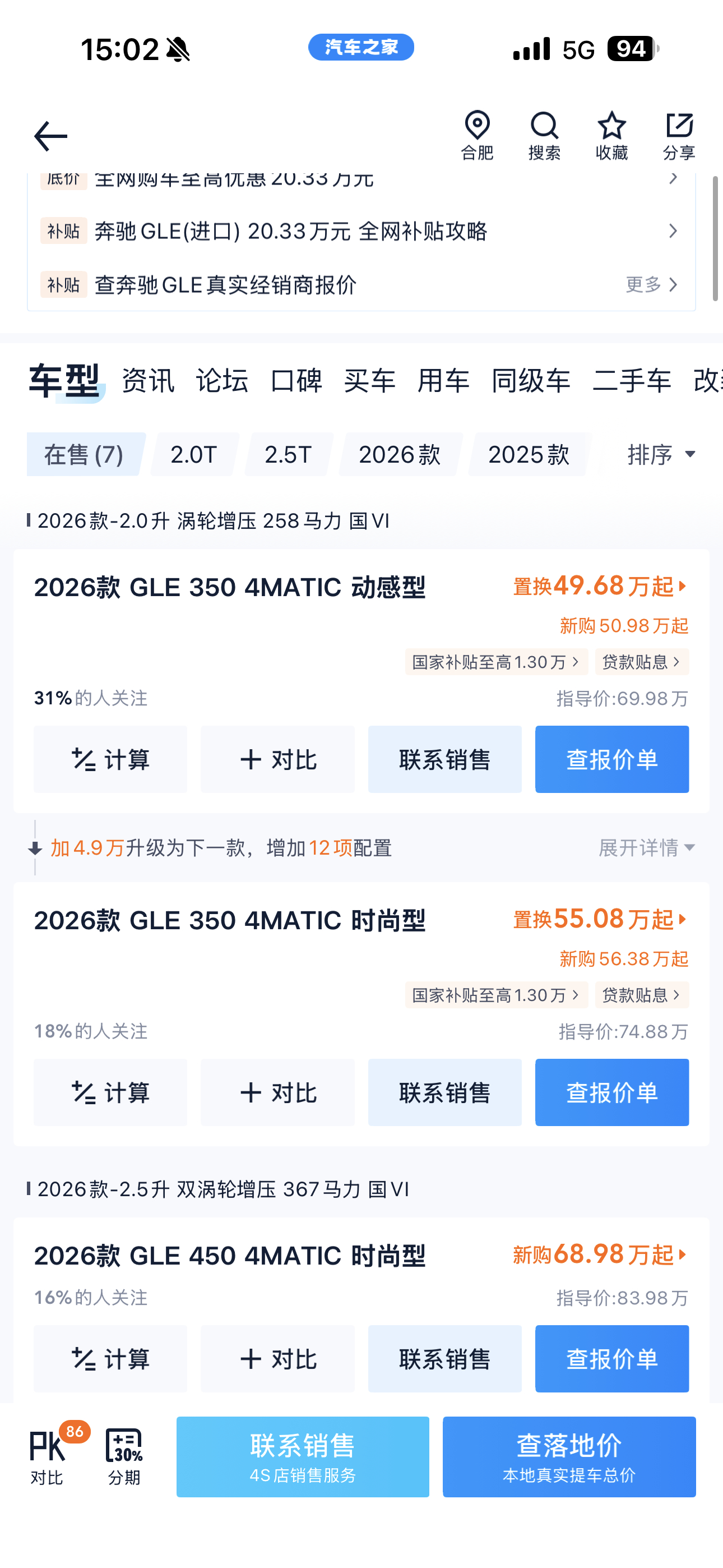Screen dimensions: 723x1568
Task: Select the 2026款 filter chip
Action: click(x=400, y=454)
